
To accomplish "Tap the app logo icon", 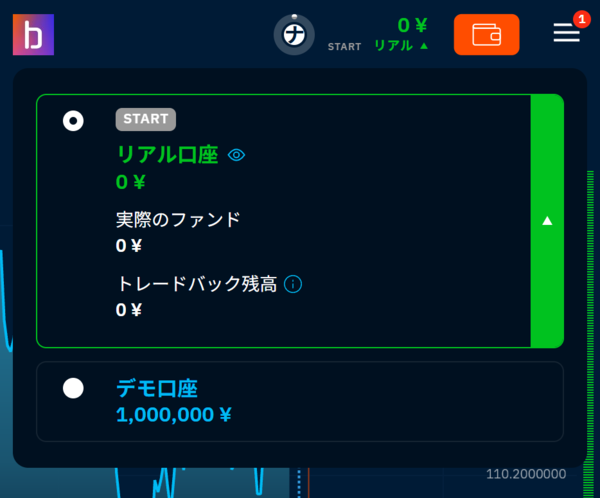I will click(33, 34).
